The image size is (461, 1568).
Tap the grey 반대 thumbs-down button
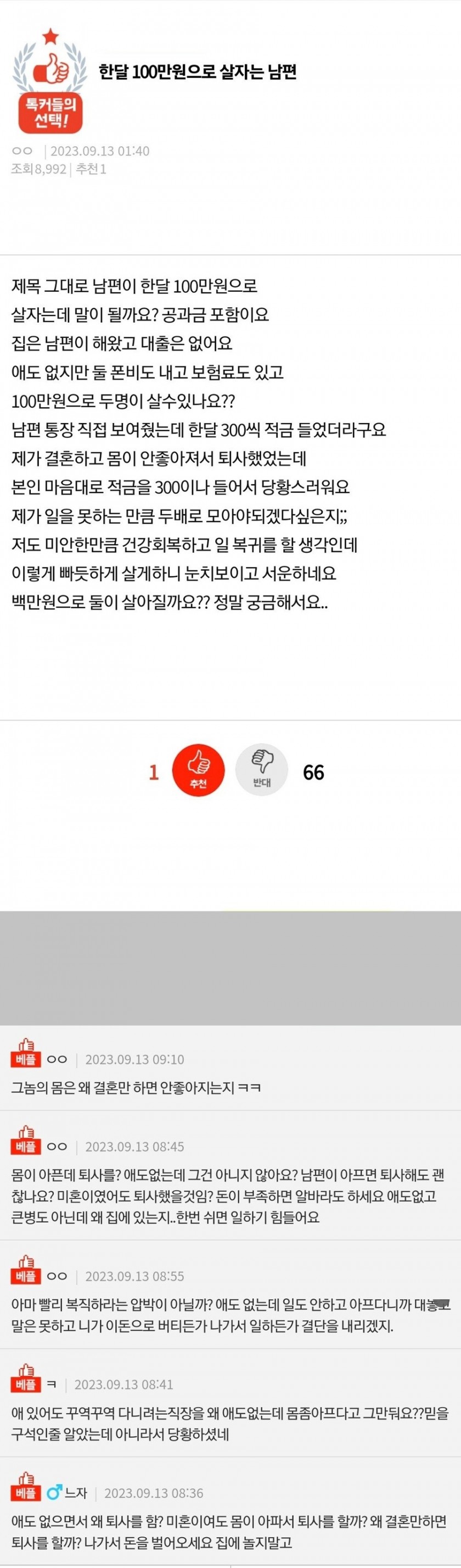[x=262, y=769]
